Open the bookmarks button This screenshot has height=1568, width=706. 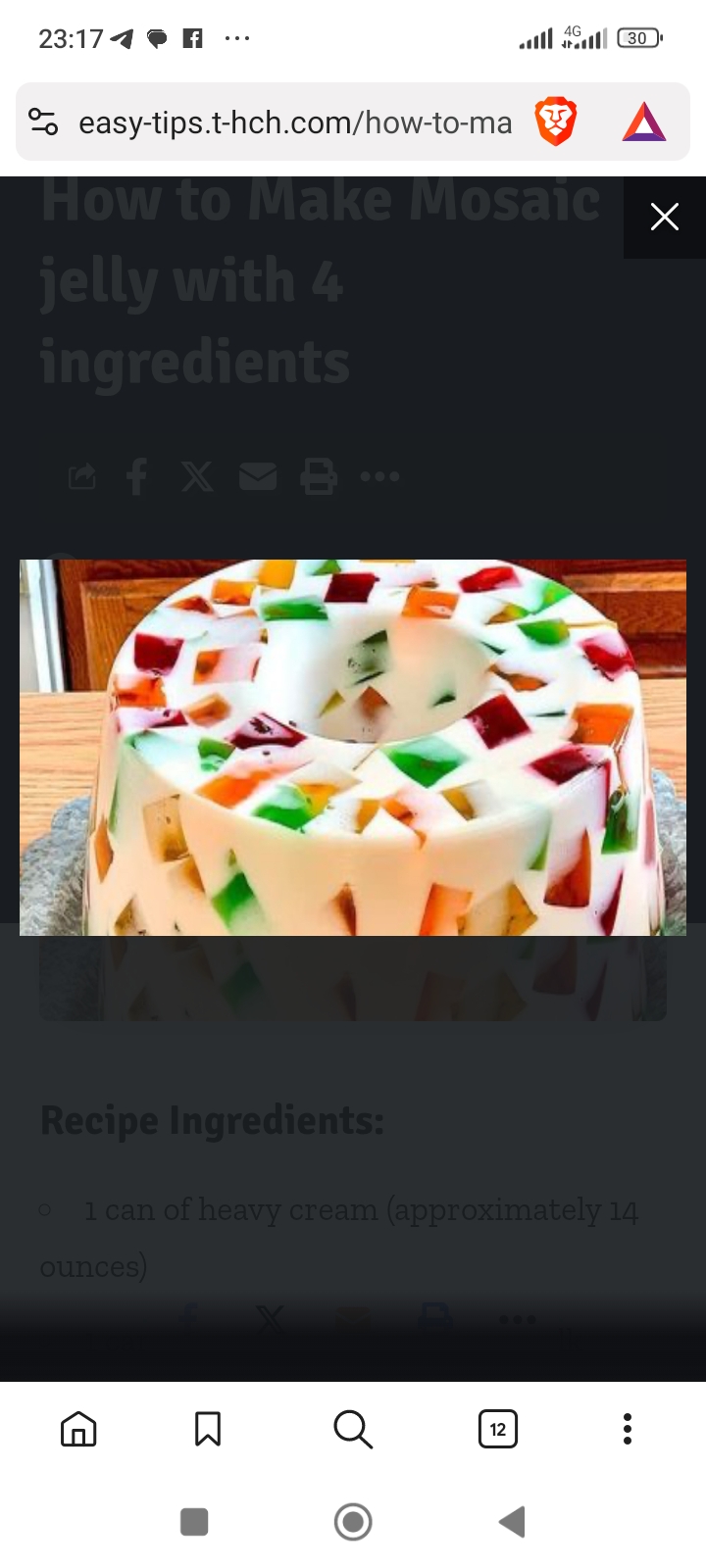click(x=208, y=1429)
